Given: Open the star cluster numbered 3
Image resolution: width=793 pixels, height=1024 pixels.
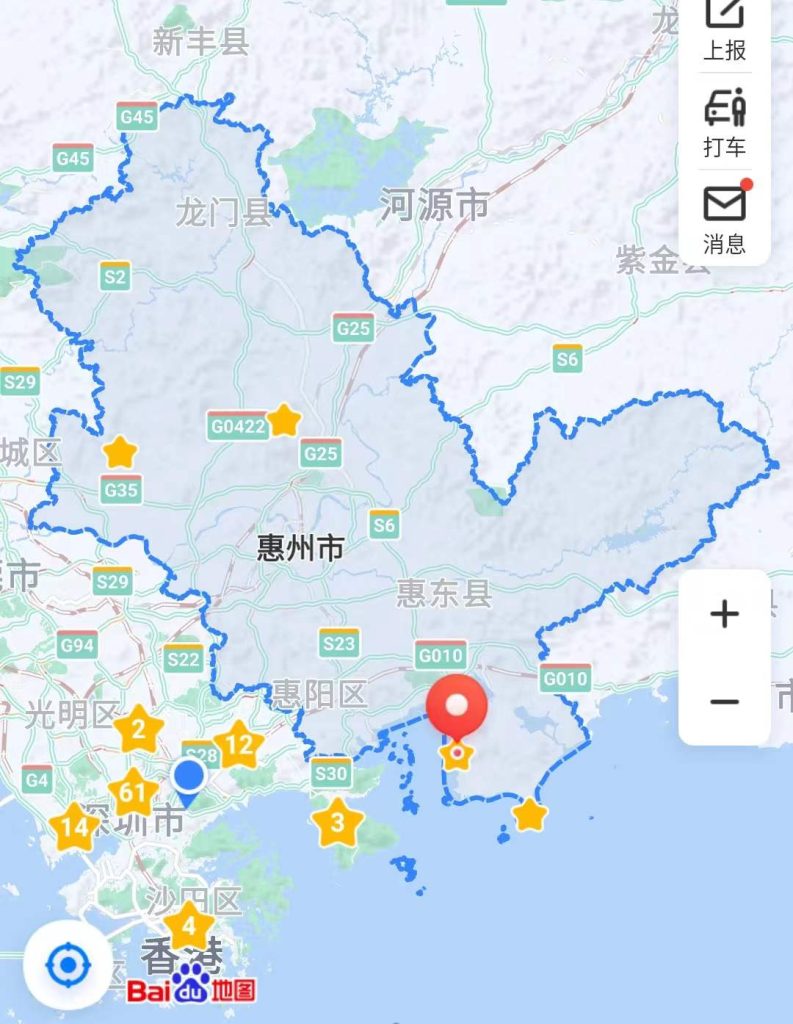Looking at the screenshot, I should tap(337, 823).
